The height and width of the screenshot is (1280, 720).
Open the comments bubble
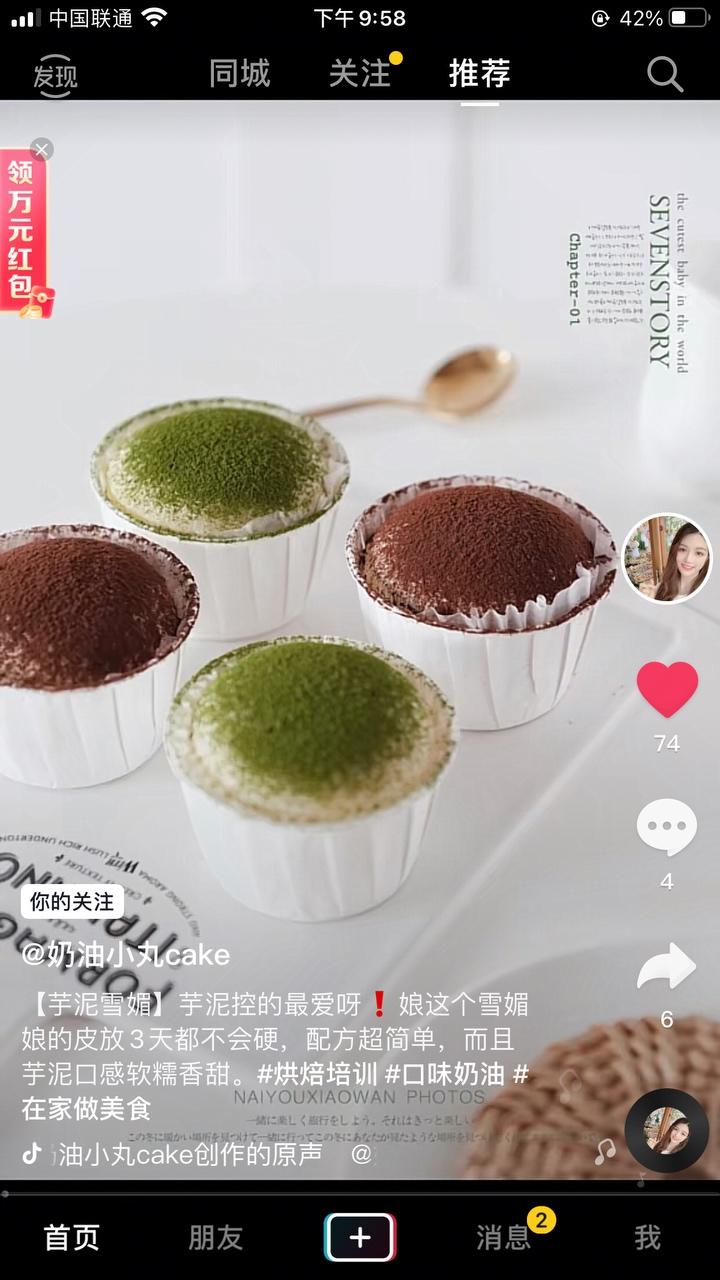pos(667,828)
